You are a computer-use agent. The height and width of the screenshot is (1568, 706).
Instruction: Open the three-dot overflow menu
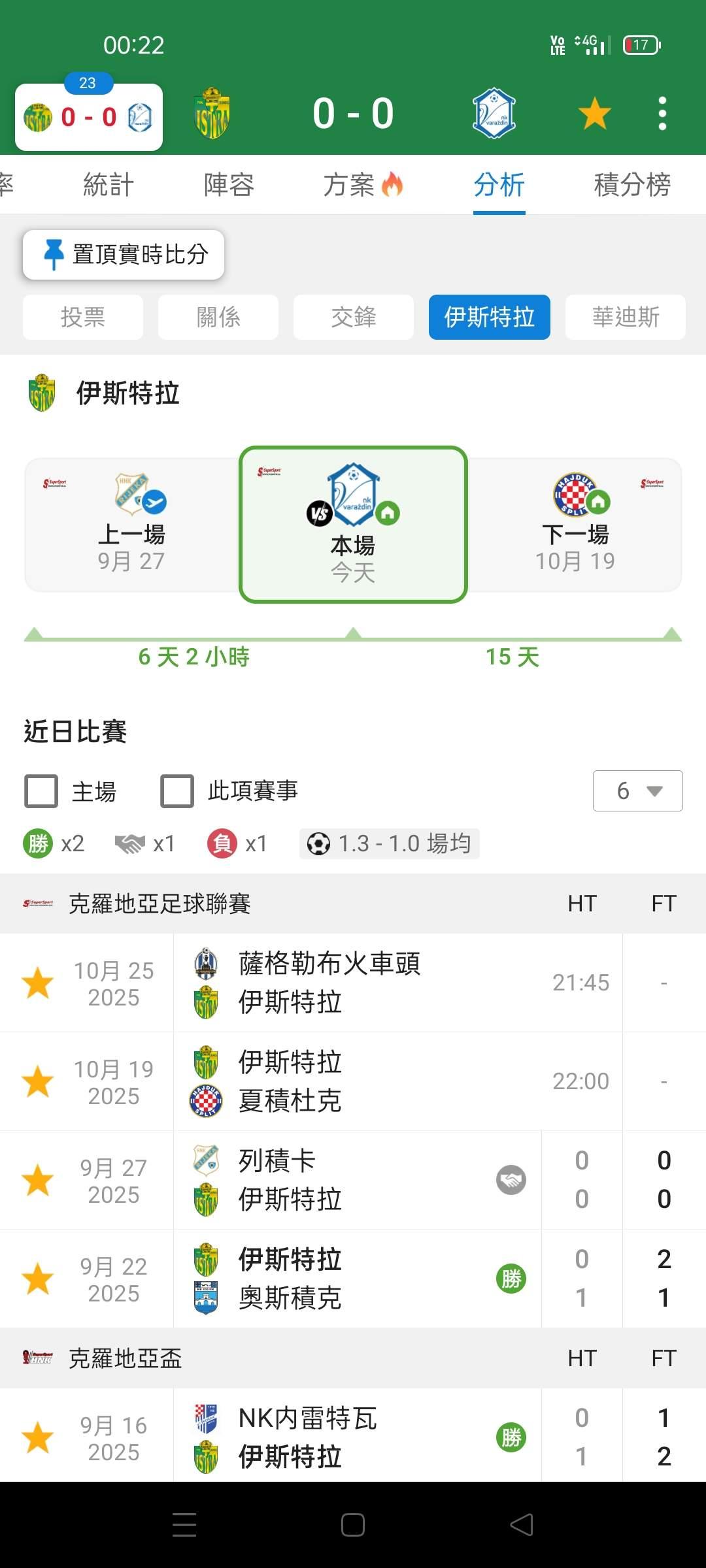(662, 114)
